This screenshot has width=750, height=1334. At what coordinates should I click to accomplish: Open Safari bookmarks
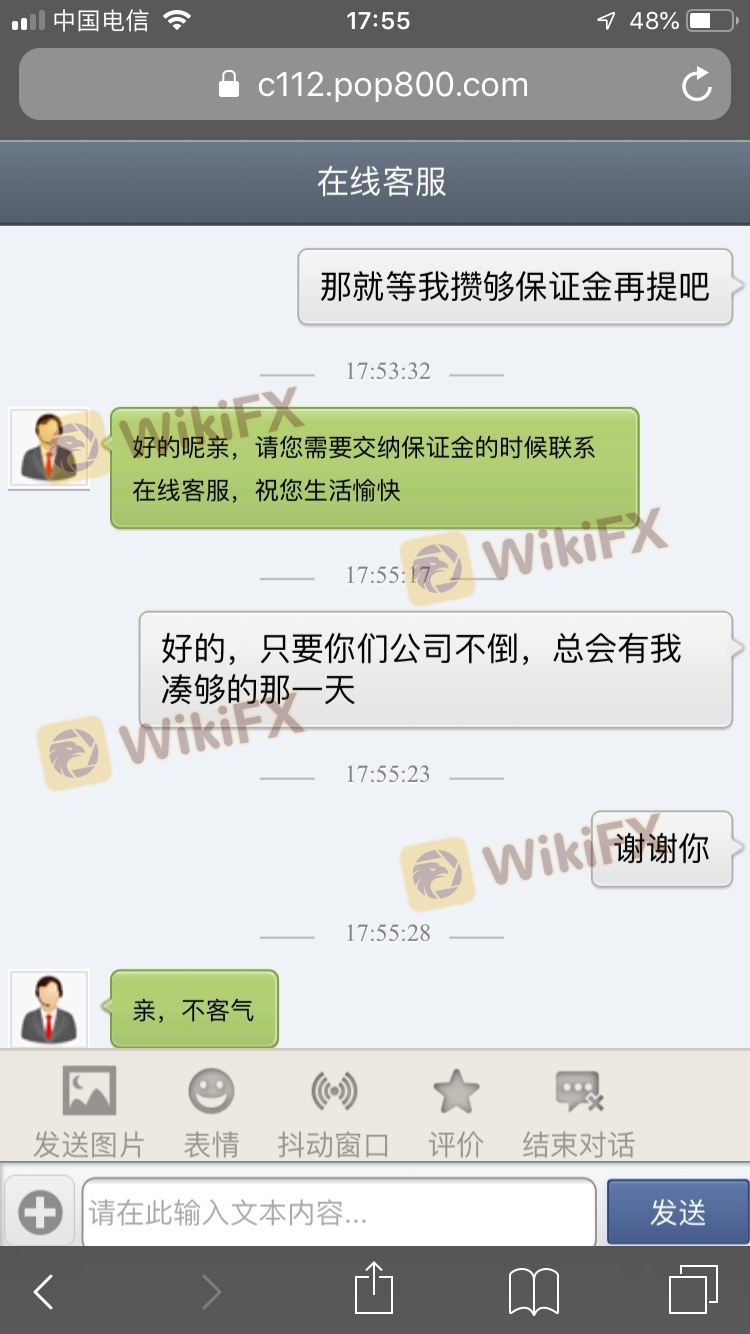coord(533,1291)
